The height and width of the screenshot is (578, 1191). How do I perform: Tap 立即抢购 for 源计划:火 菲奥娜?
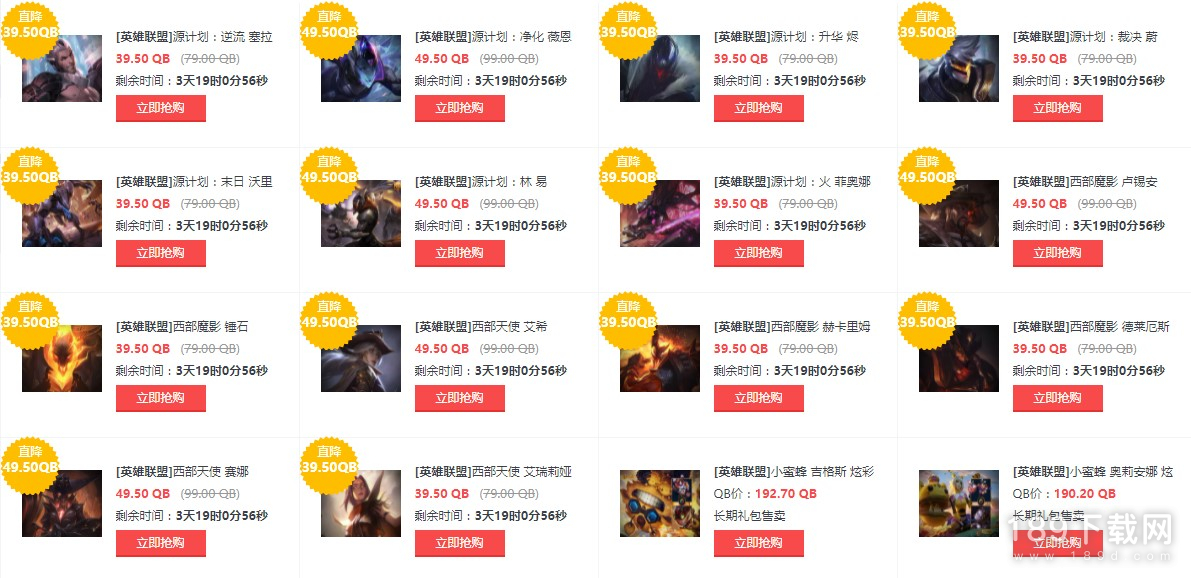click(758, 253)
